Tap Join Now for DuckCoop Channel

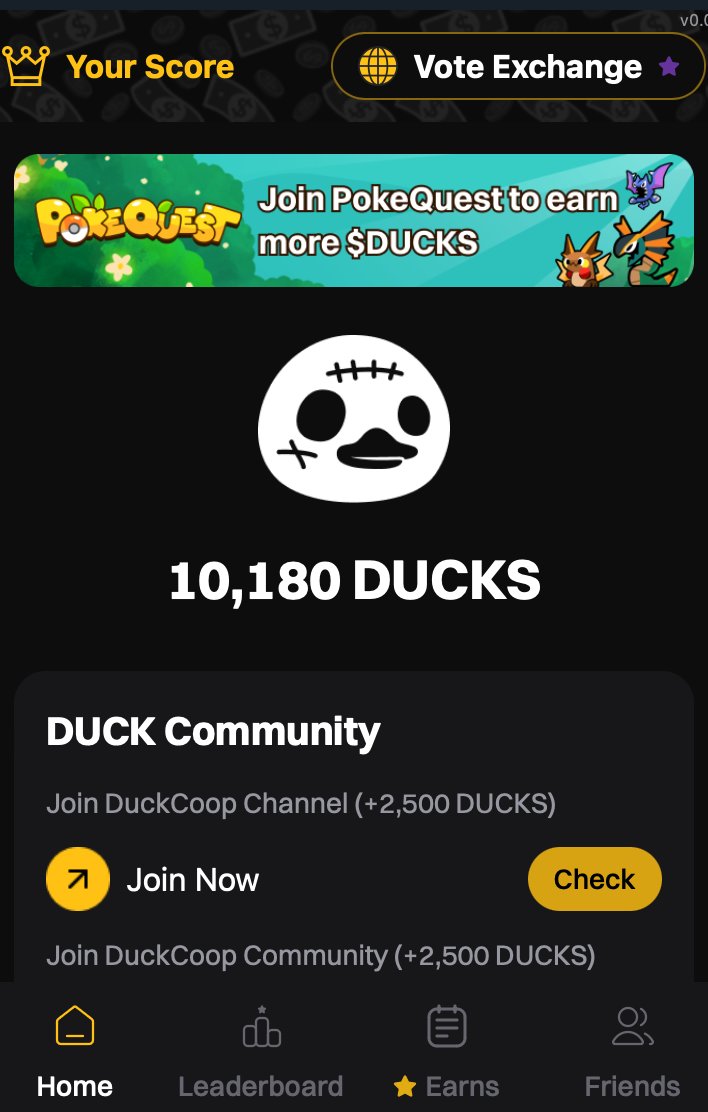(x=153, y=879)
